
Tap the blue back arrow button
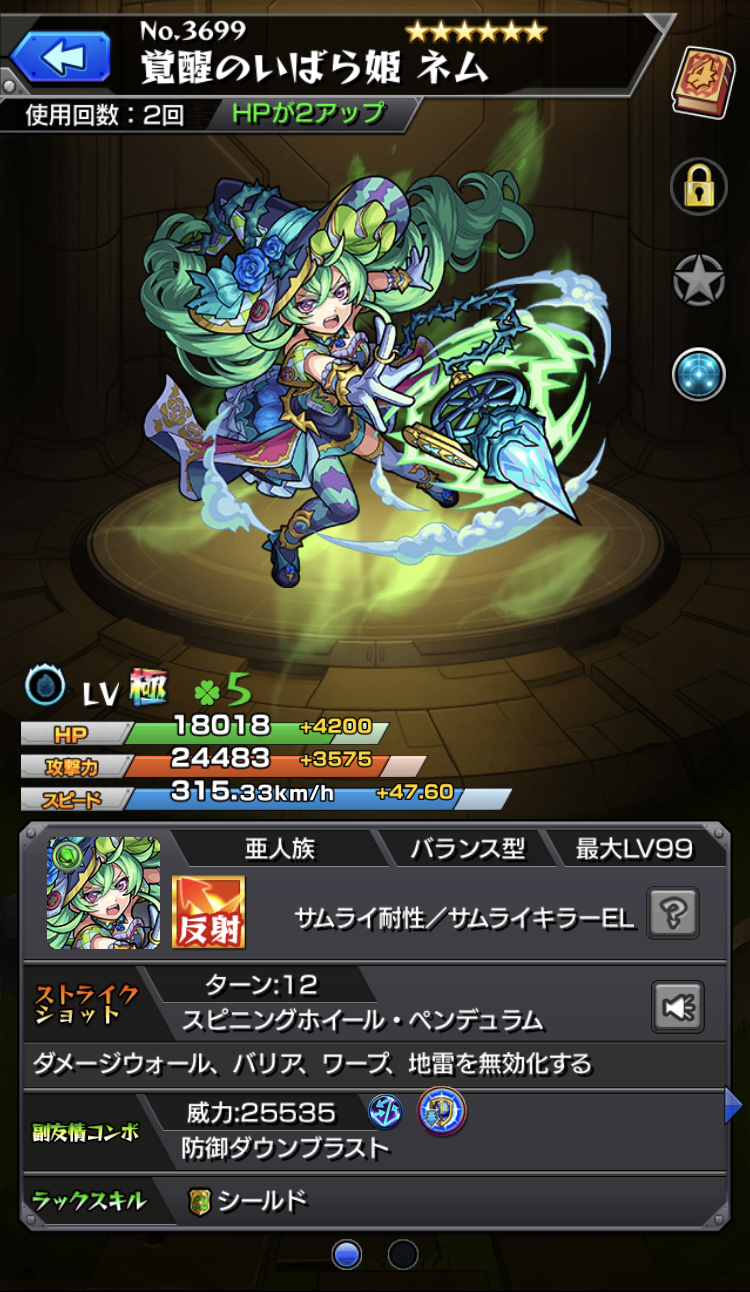pos(60,56)
